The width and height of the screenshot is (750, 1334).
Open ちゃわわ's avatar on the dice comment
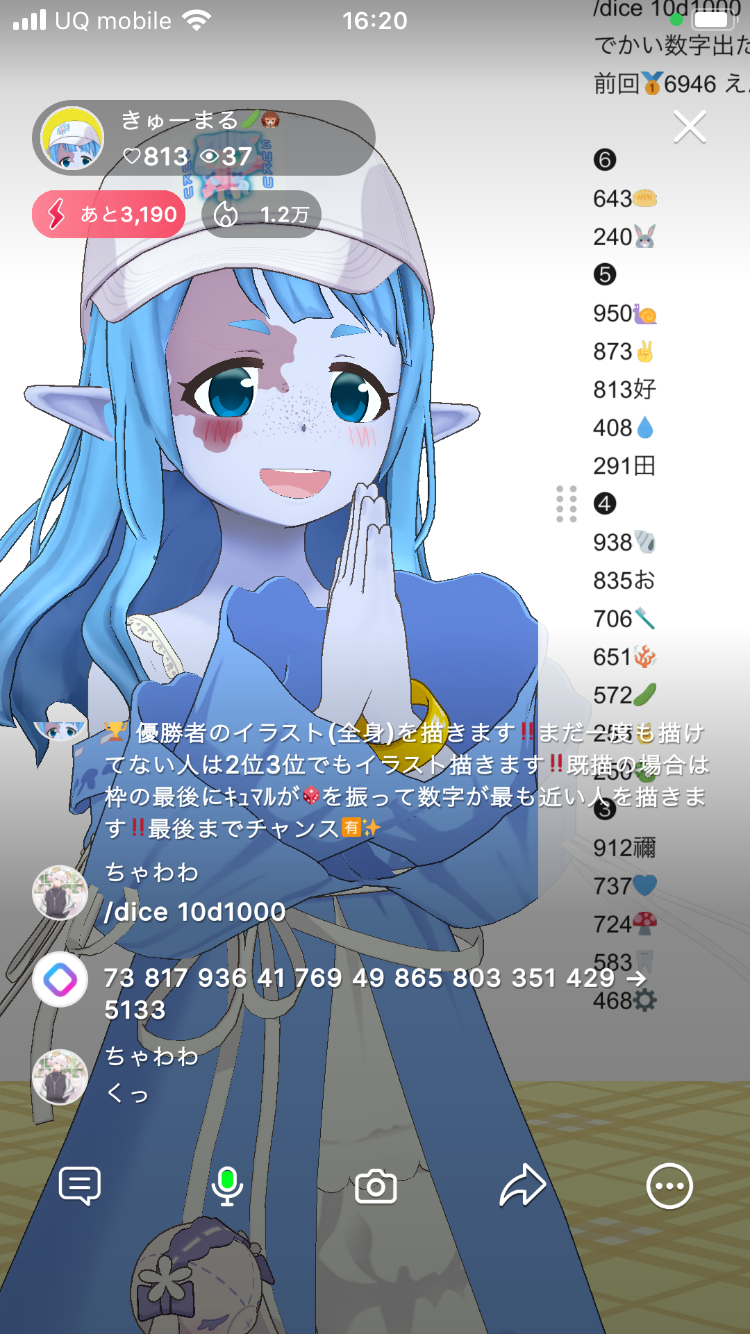point(60,893)
